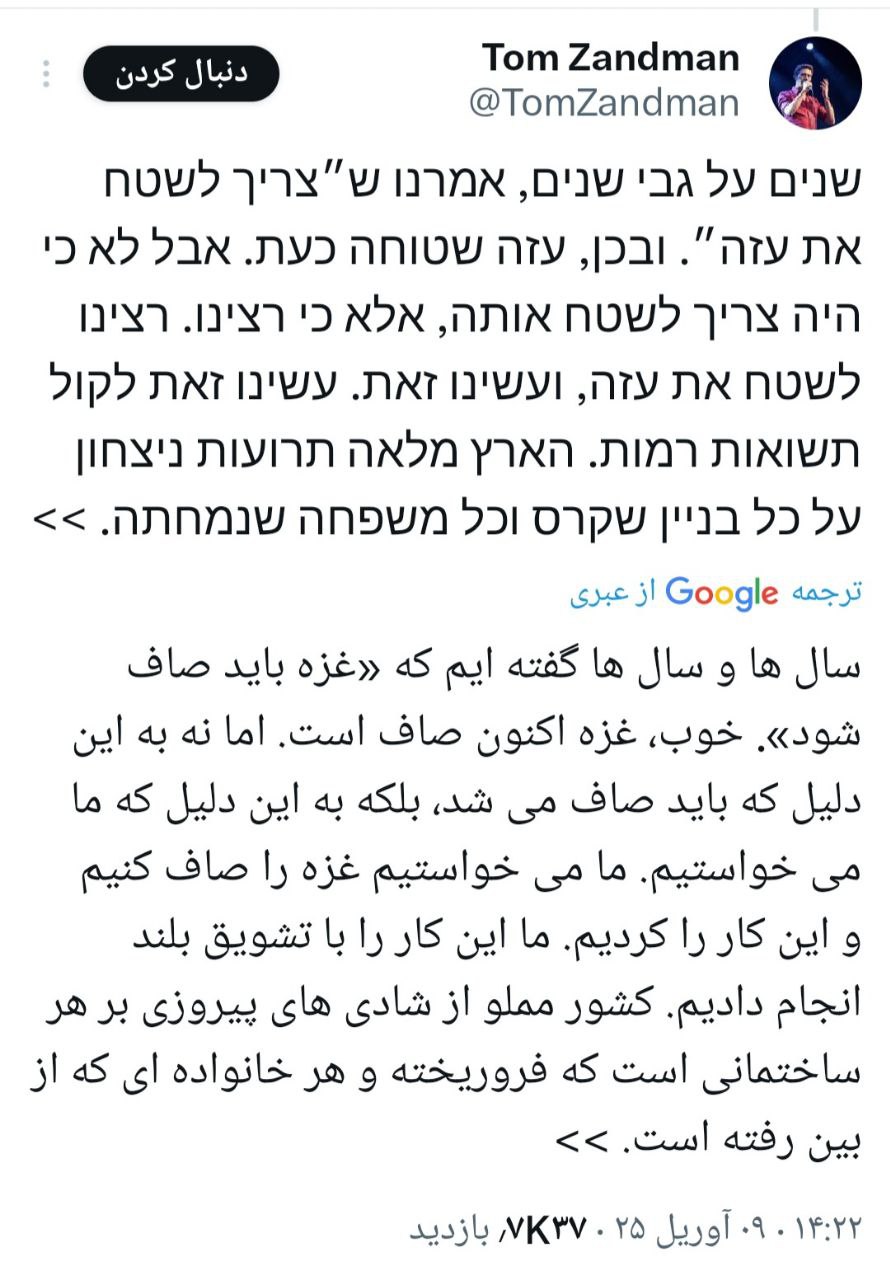Screen dimensions: 890x1280
Task: Open Tom Zandman's profile picture
Action: 814,83
